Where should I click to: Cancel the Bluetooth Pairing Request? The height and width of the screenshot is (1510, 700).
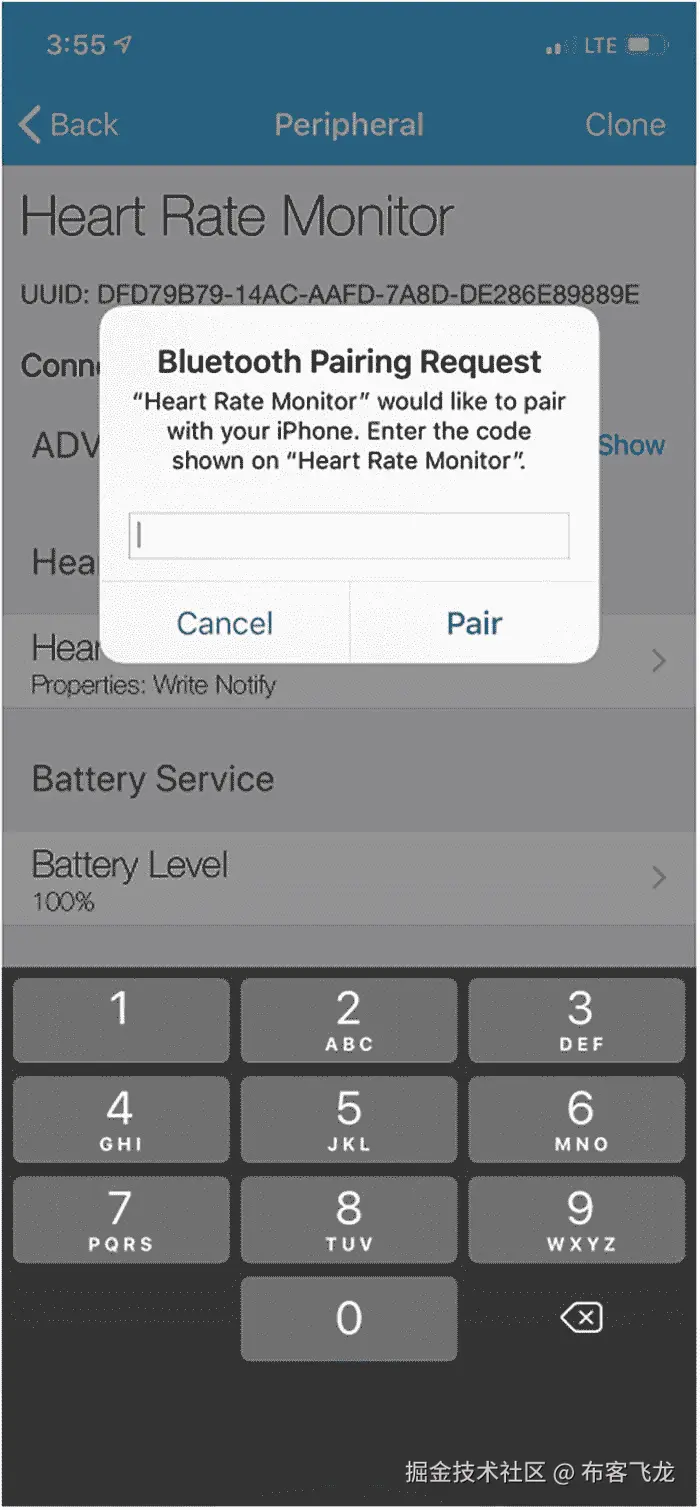[x=225, y=623]
